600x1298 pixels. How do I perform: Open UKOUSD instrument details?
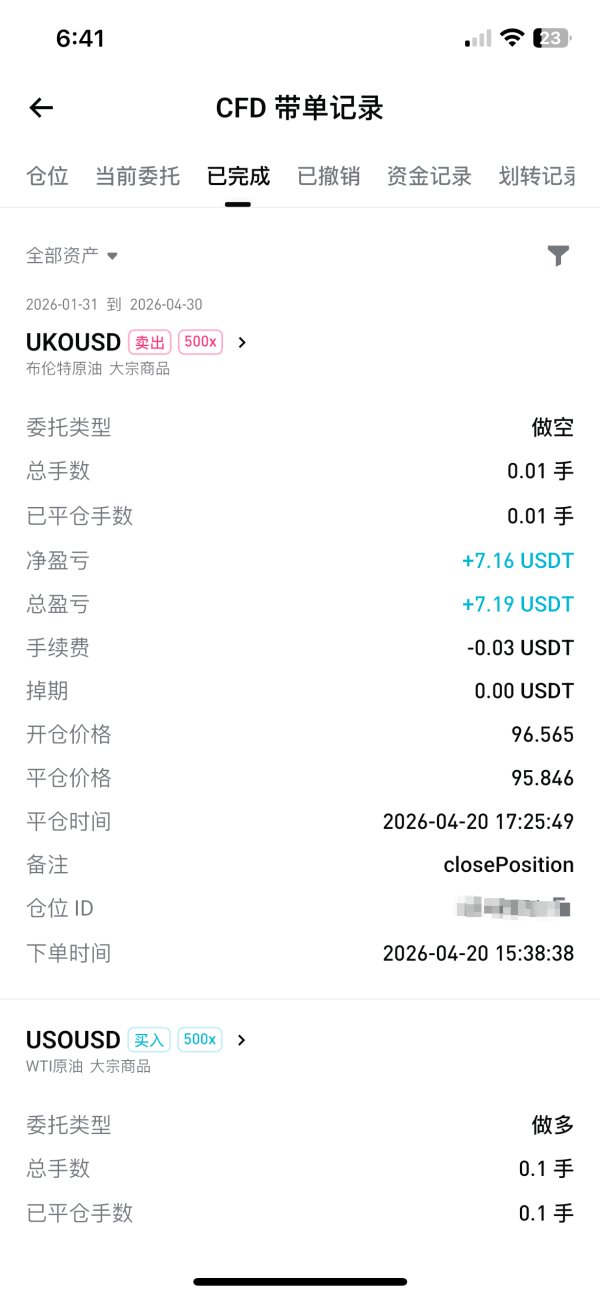click(137, 342)
